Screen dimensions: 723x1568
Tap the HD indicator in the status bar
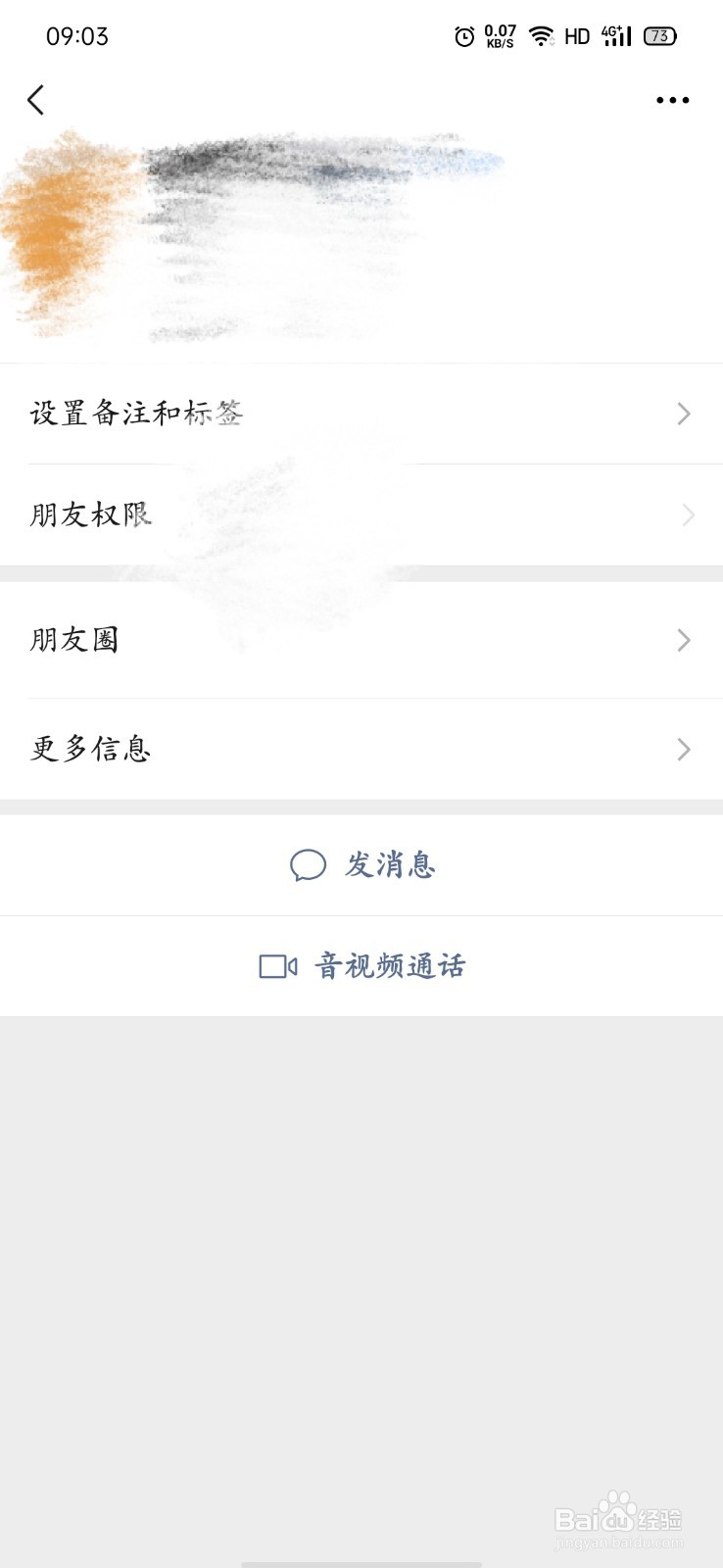click(x=576, y=35)
